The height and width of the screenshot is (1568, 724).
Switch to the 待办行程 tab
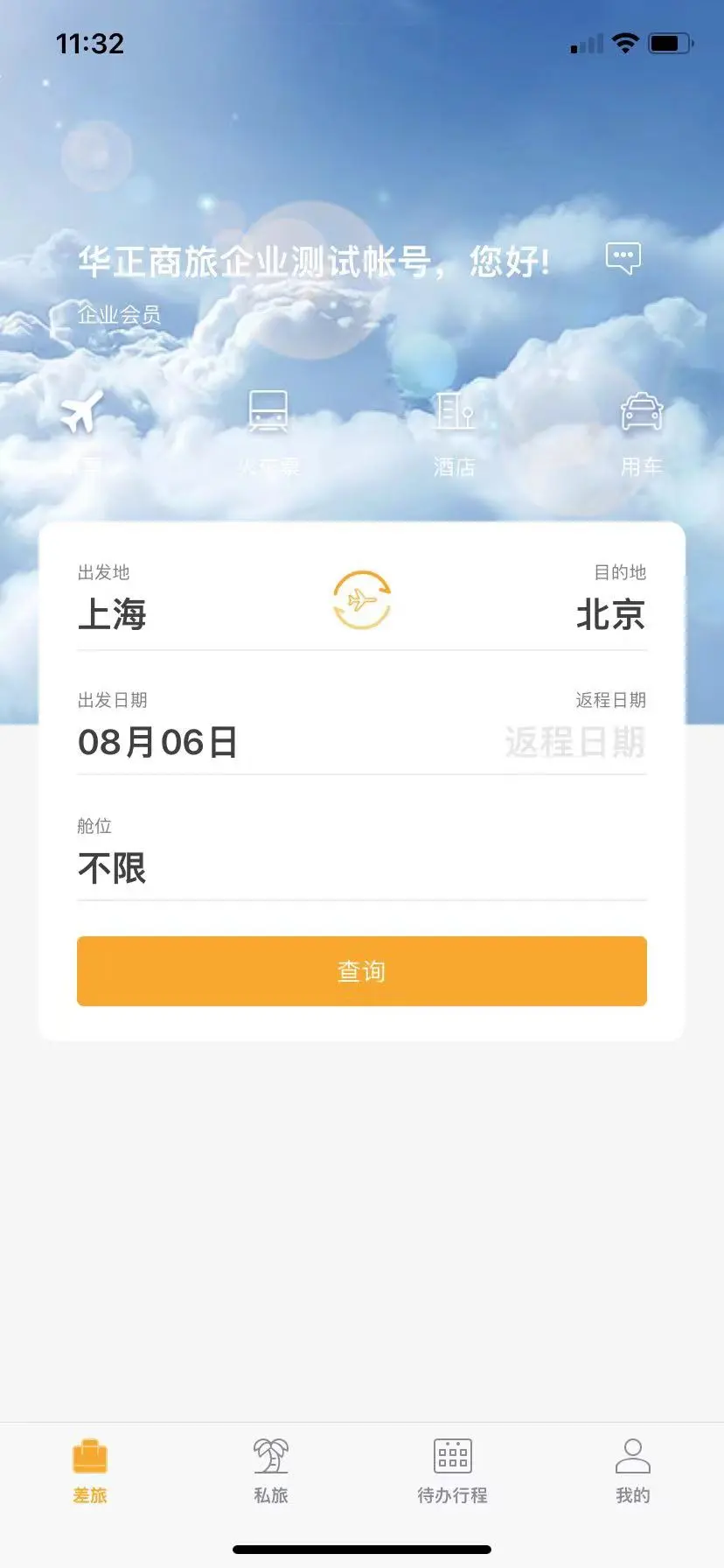[452, 1470]
